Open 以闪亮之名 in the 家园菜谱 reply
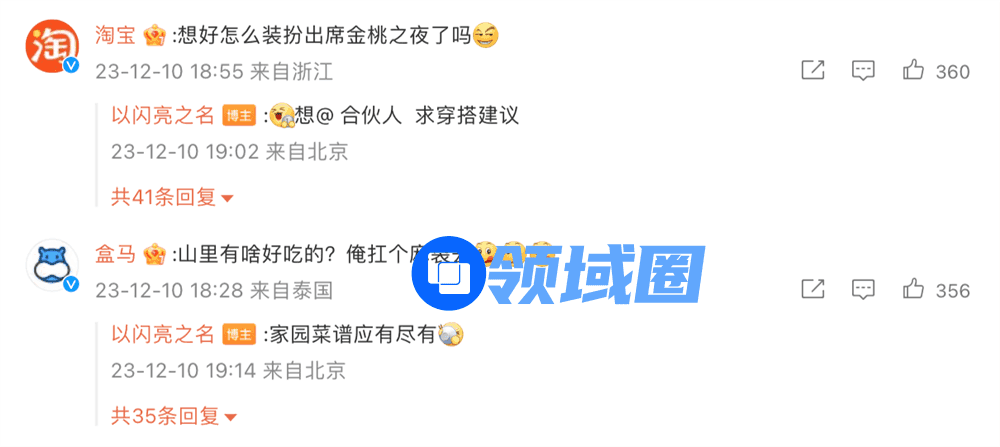Image resolution: width=1000 pixels, height=447 pixels. point(162,334)
